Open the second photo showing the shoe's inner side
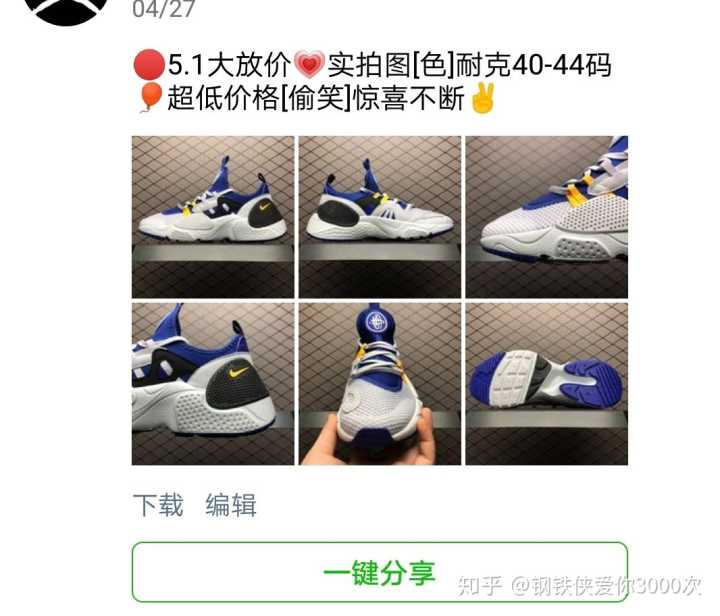The width and height of the screenshot is (720, 616). [x=380, y=217]
